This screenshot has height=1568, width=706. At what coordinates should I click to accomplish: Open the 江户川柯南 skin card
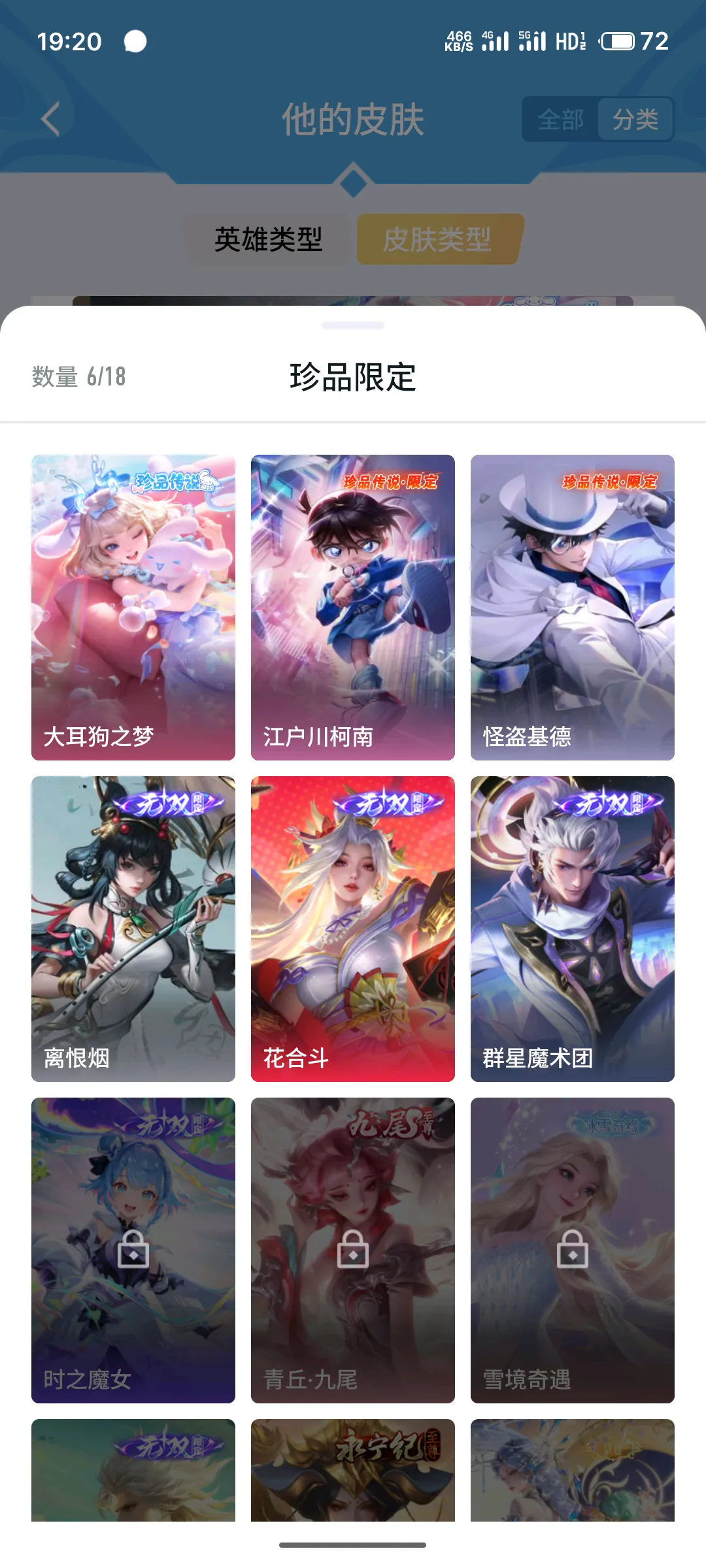pyautogui.click(x=353, y=607)
